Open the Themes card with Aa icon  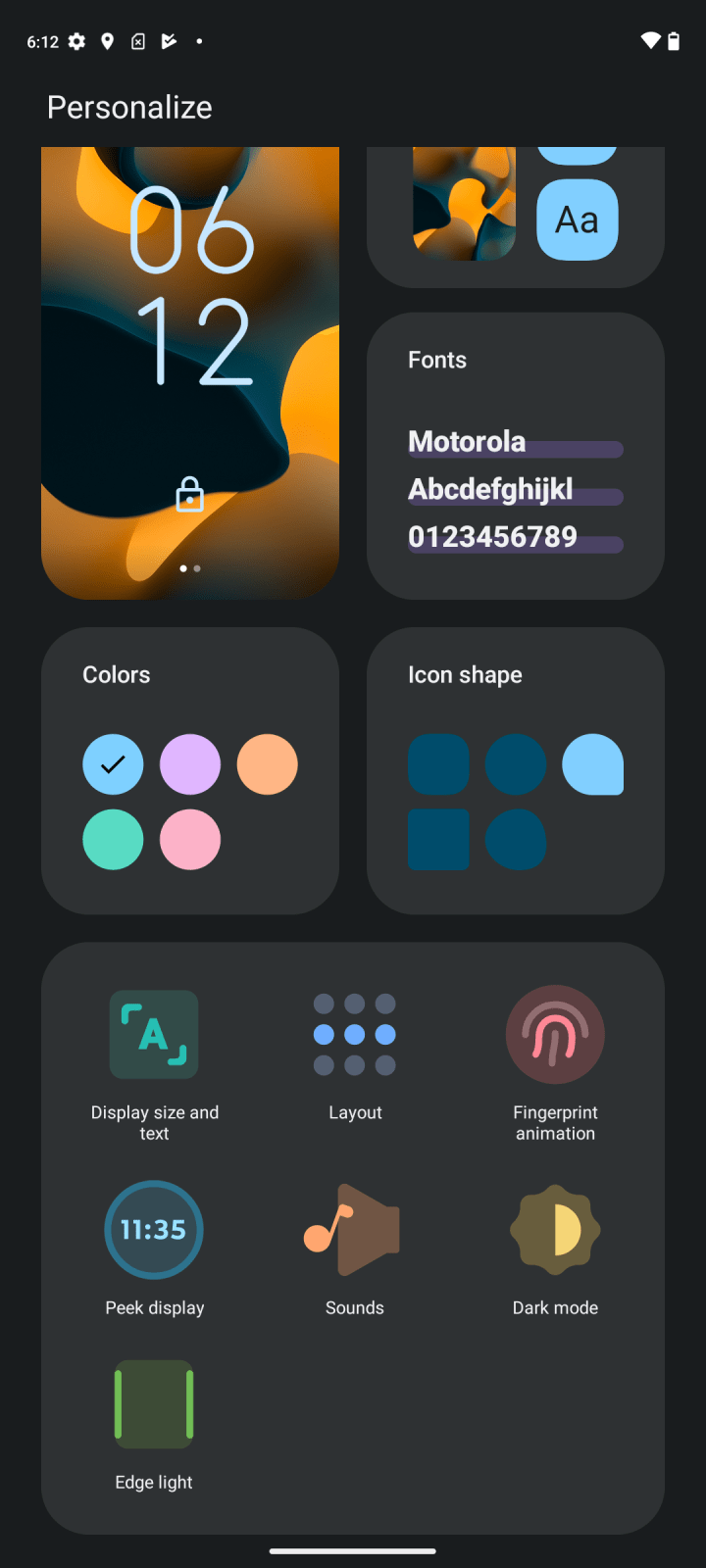coord(515,218)
